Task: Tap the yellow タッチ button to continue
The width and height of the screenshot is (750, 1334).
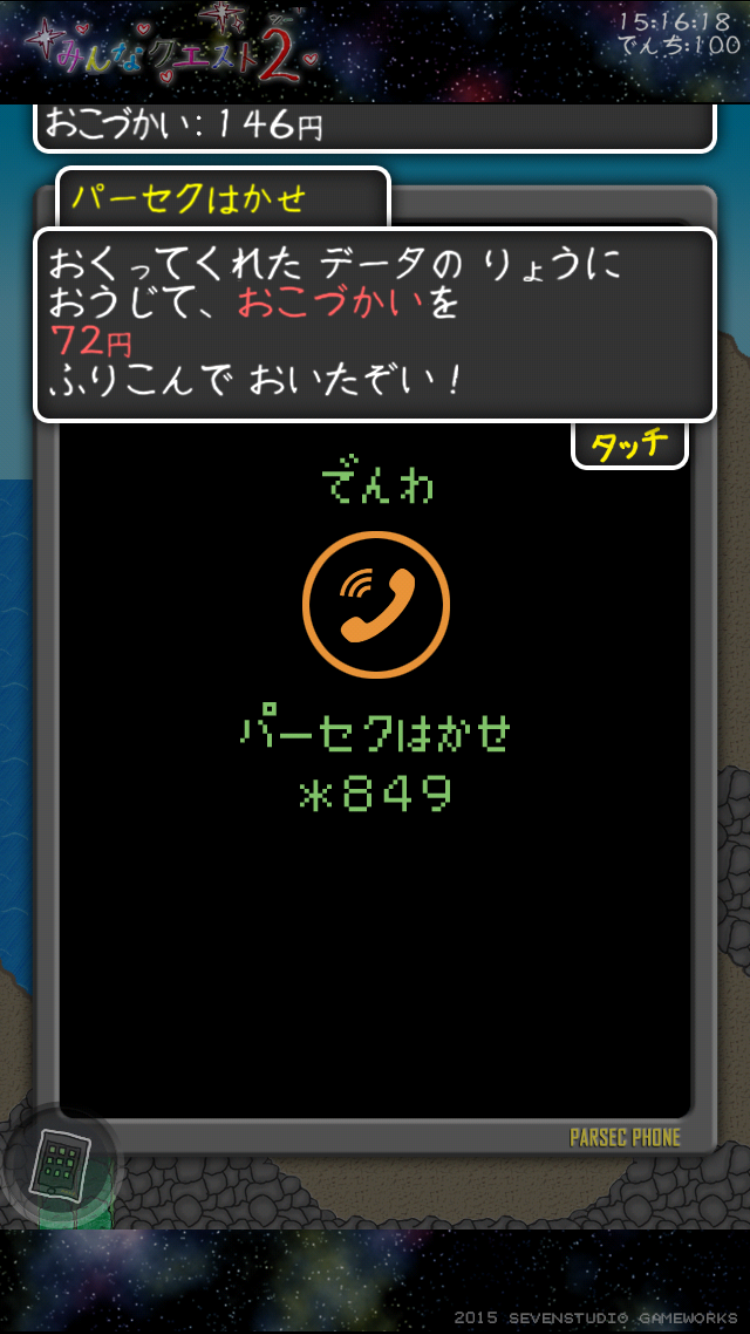Action: (x=629, y=446)
